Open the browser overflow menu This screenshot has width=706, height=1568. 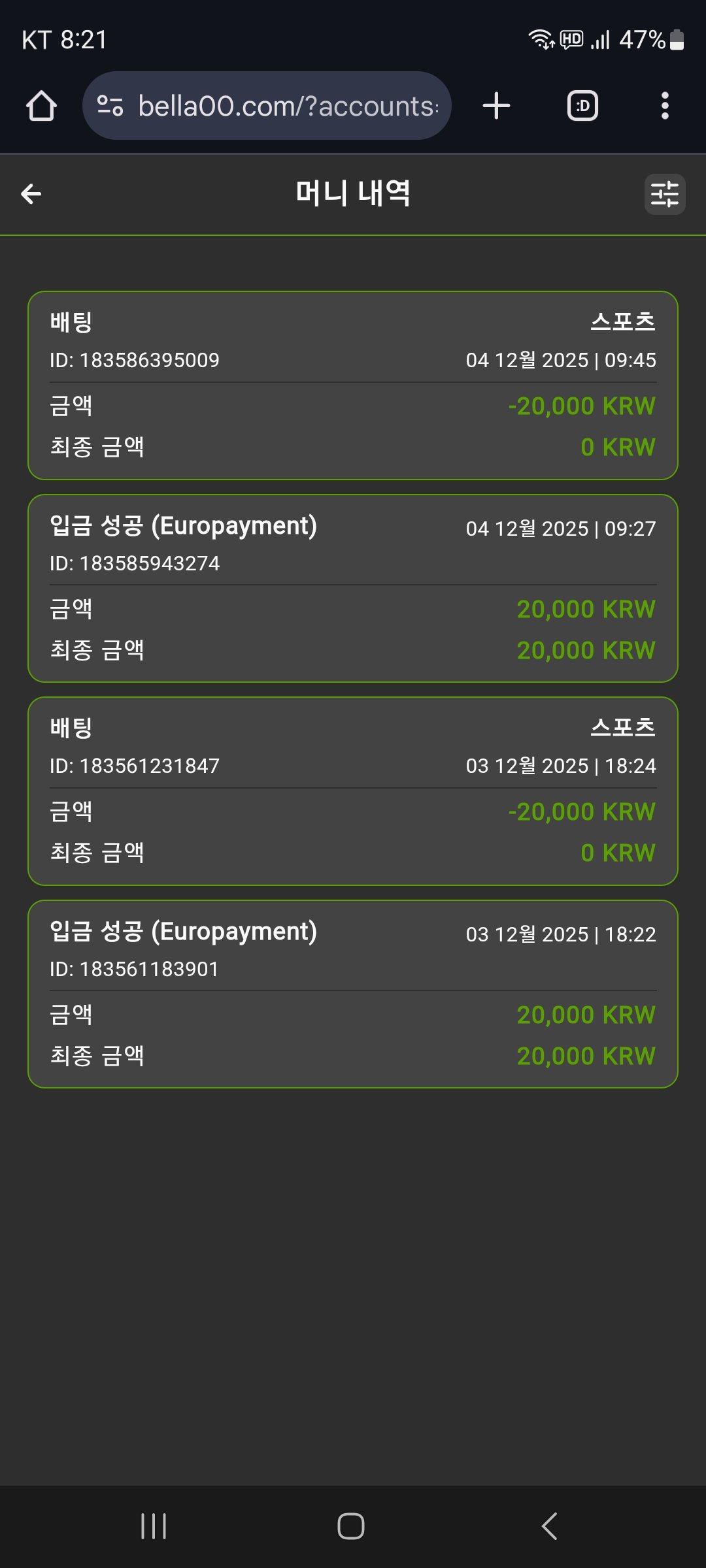pos(665,106)
